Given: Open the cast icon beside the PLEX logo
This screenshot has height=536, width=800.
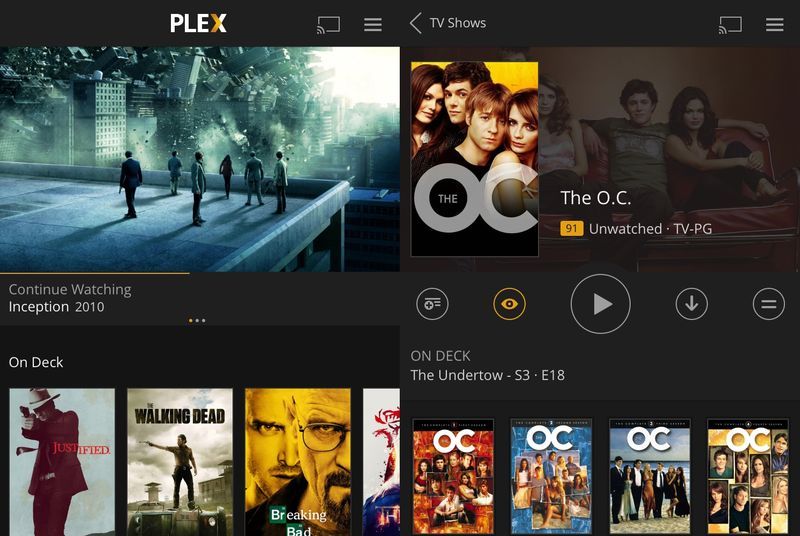Looking at the screenshot, I should [328, 24].
